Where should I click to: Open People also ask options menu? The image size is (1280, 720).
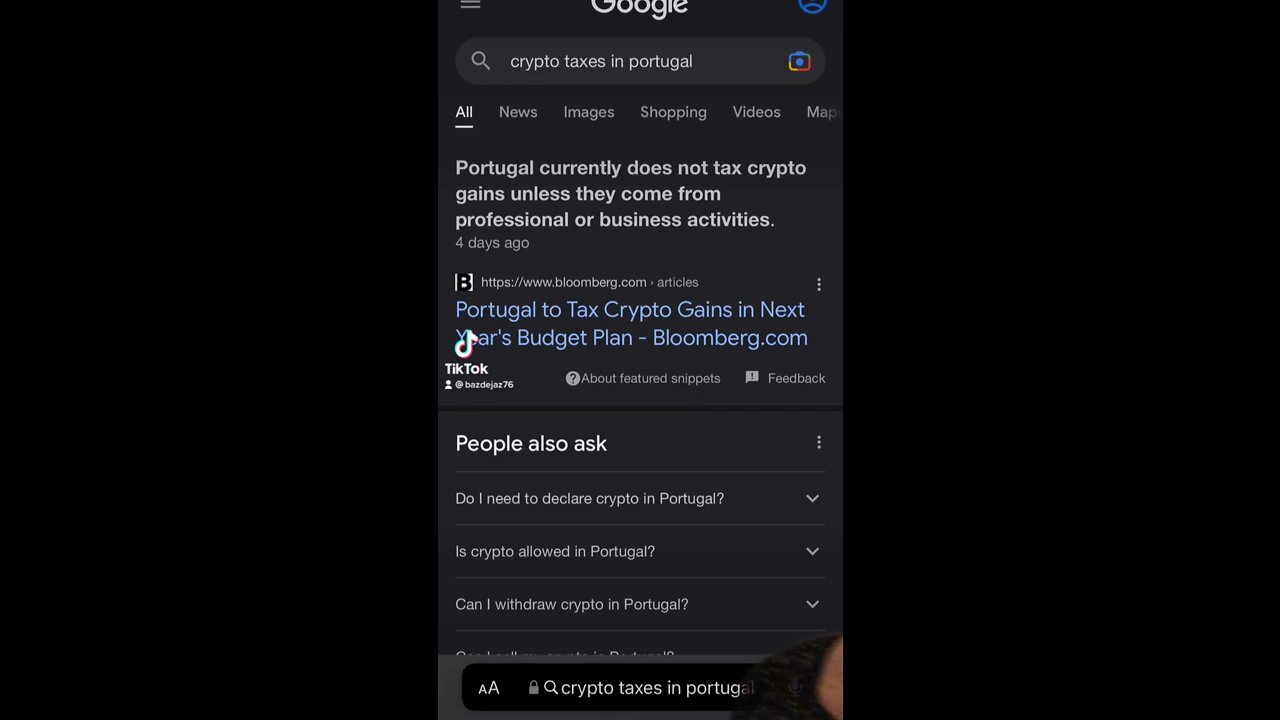(x=819, y=443)
